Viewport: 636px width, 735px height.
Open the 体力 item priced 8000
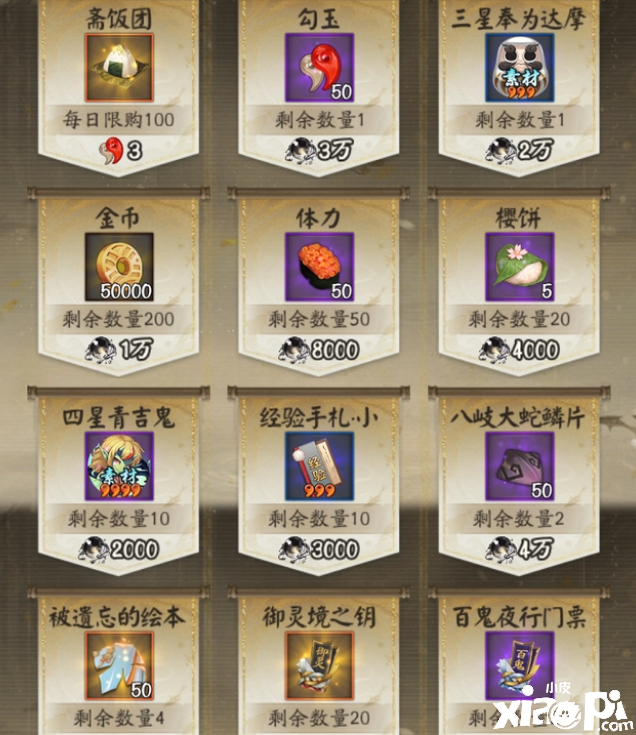point(319,268)
